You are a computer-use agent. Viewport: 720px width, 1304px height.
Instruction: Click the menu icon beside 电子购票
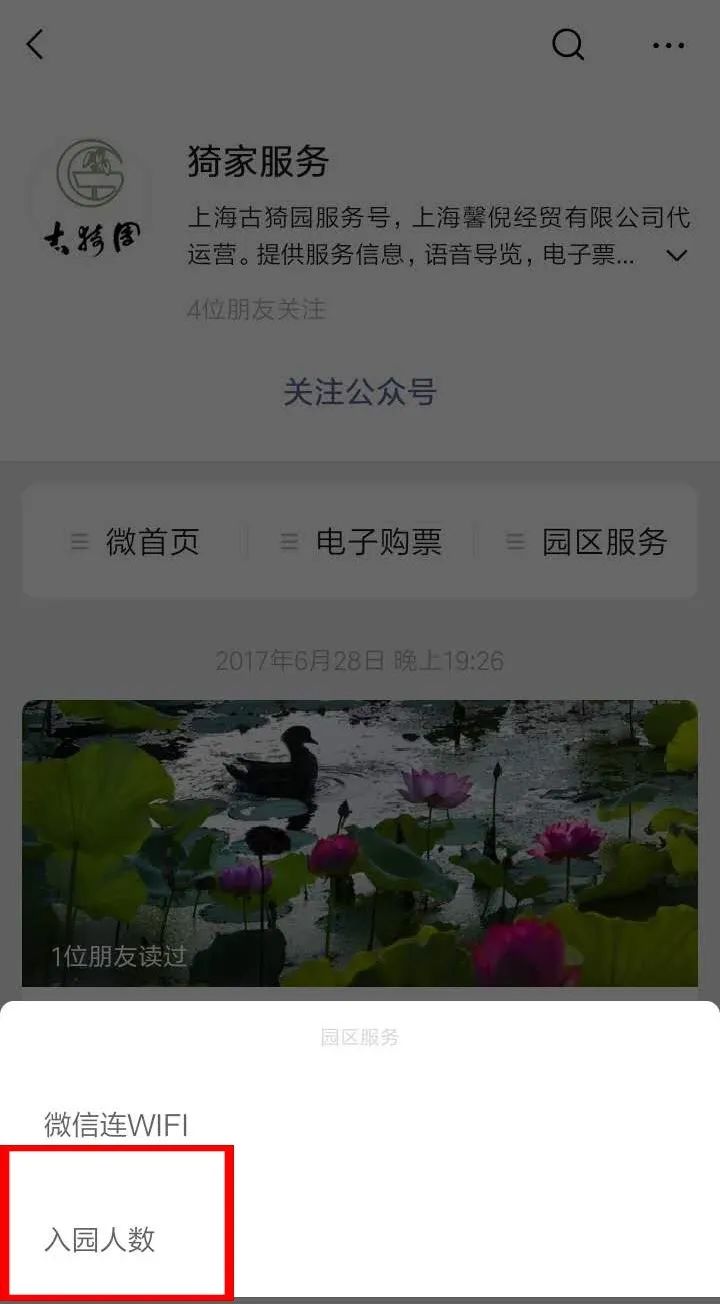click(288, 543)
